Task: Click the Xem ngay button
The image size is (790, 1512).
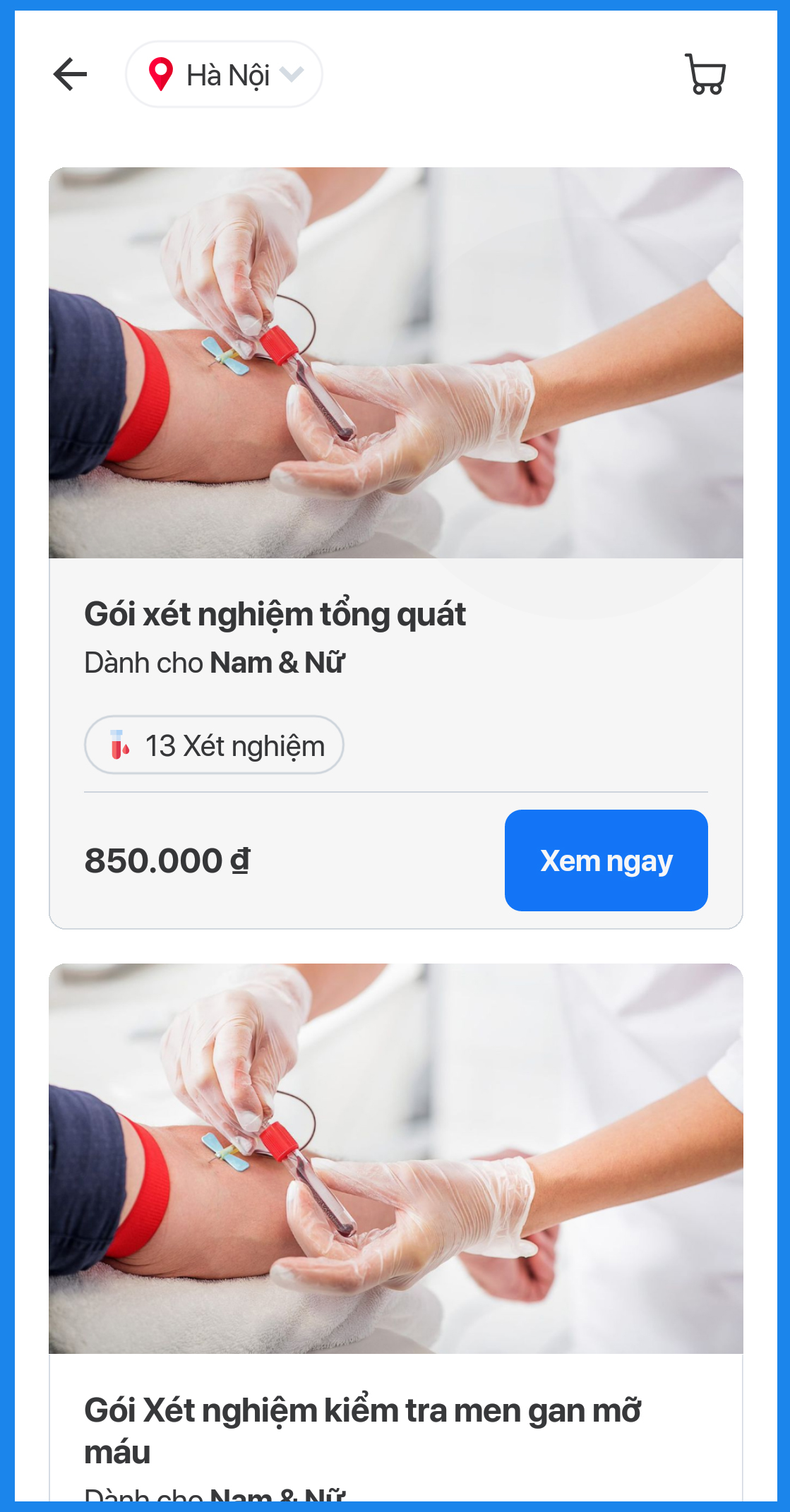Action: click(606, 860)
